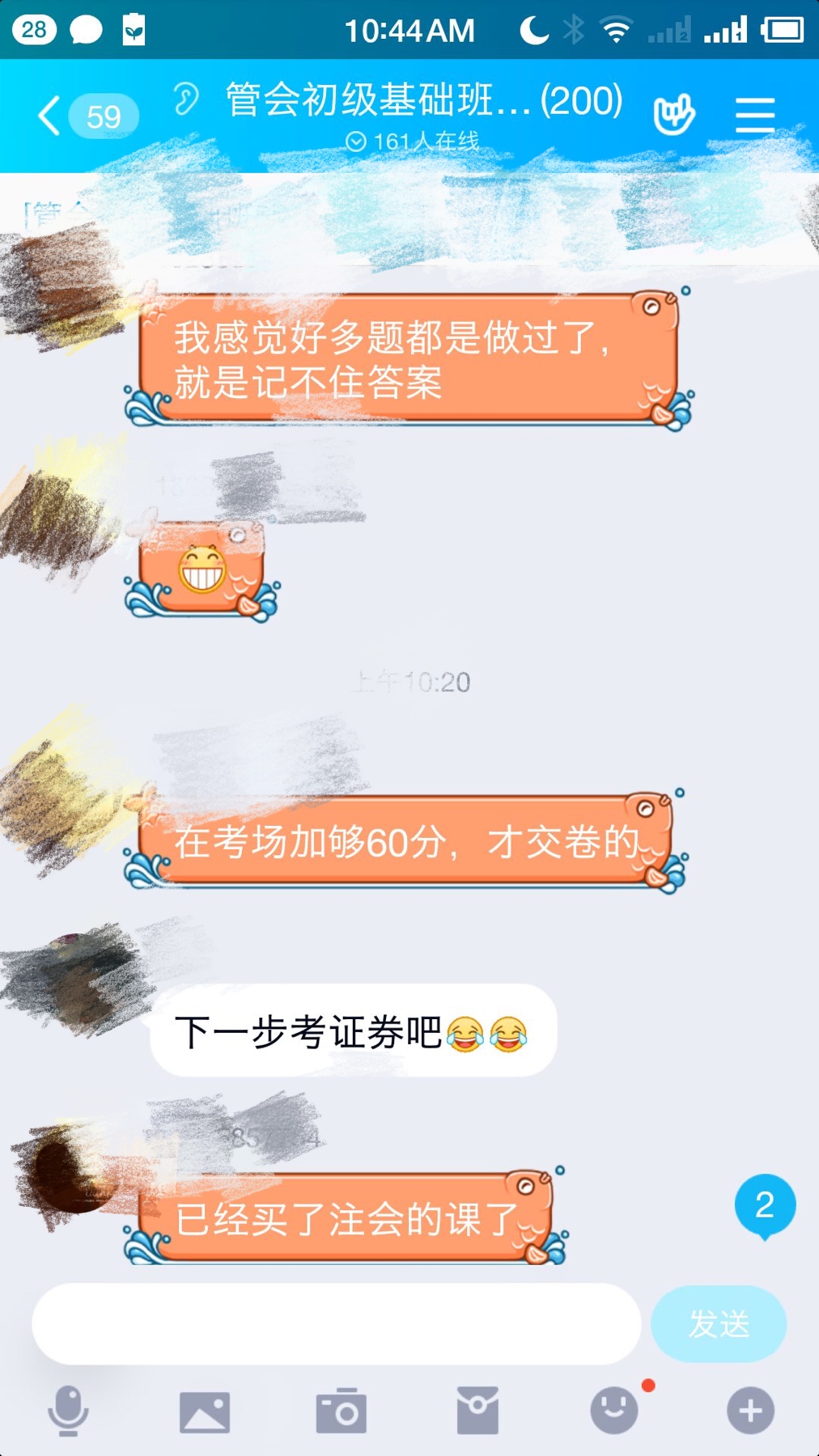
Task: Tap the hand gesture icon in header
Action: pos(673,115)
